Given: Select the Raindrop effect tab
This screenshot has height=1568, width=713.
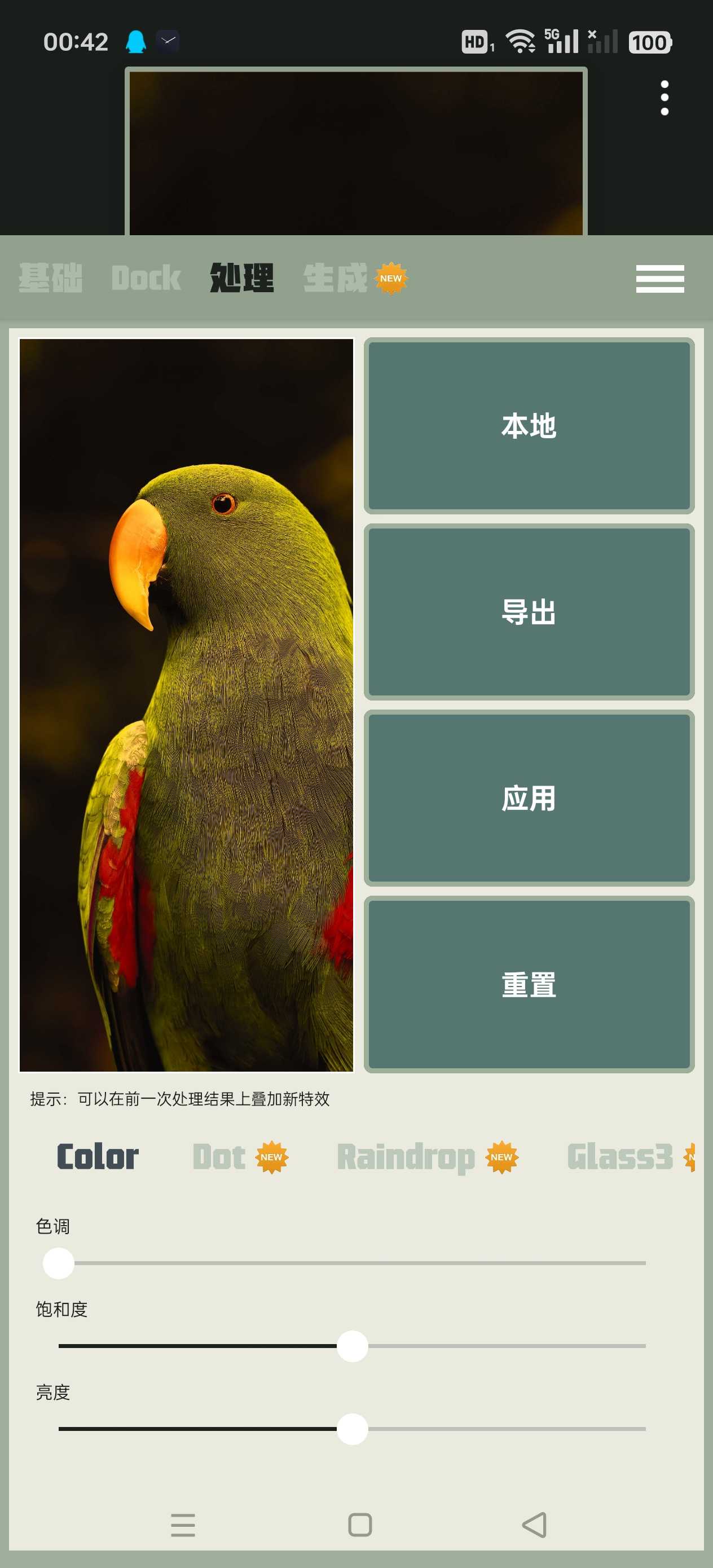Looking at the screenshot, I should click(406, 1157).
